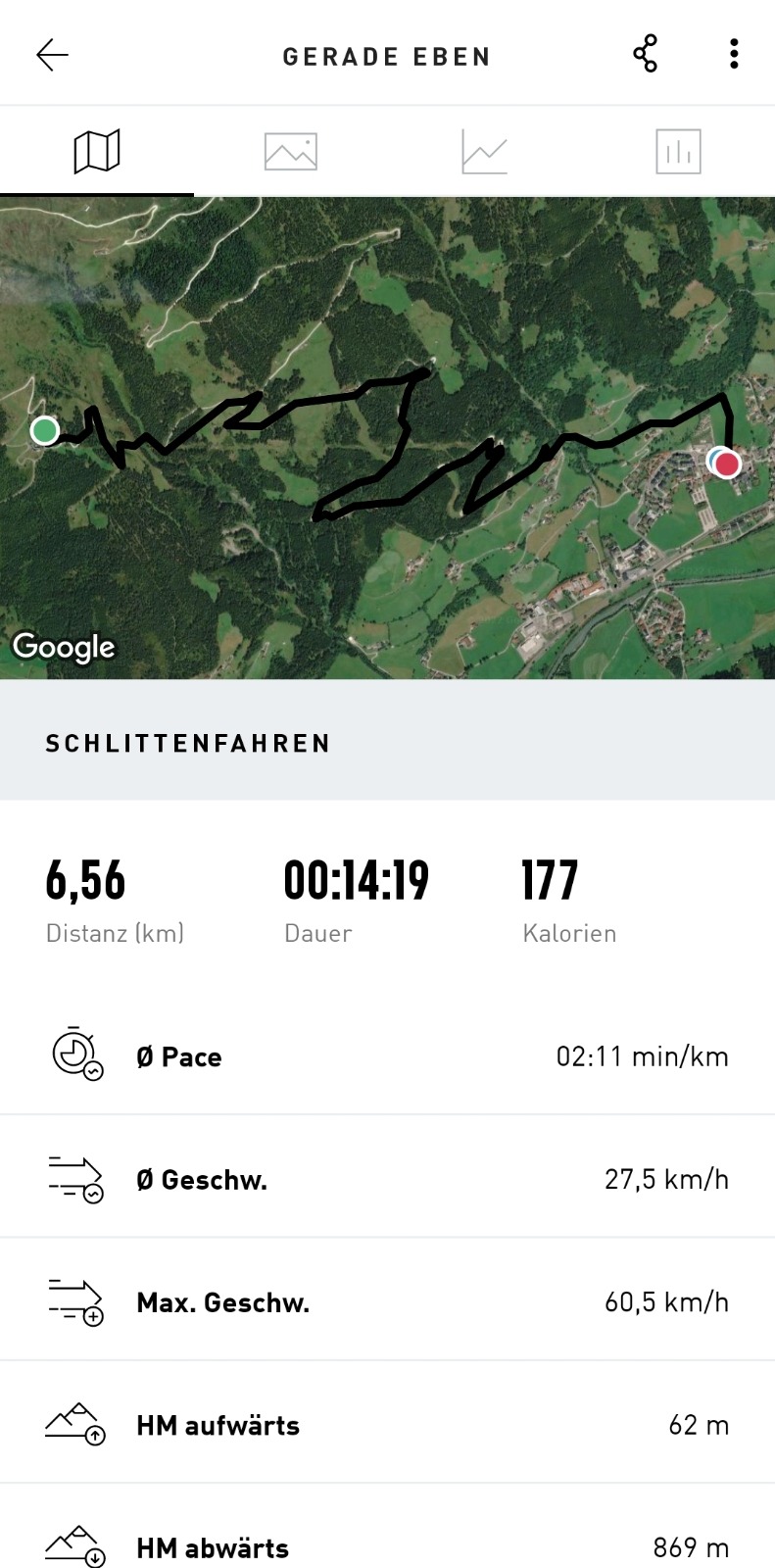Open the satellite route map
This screenshot has width=775, height=1568.
(x=387, y=438)
